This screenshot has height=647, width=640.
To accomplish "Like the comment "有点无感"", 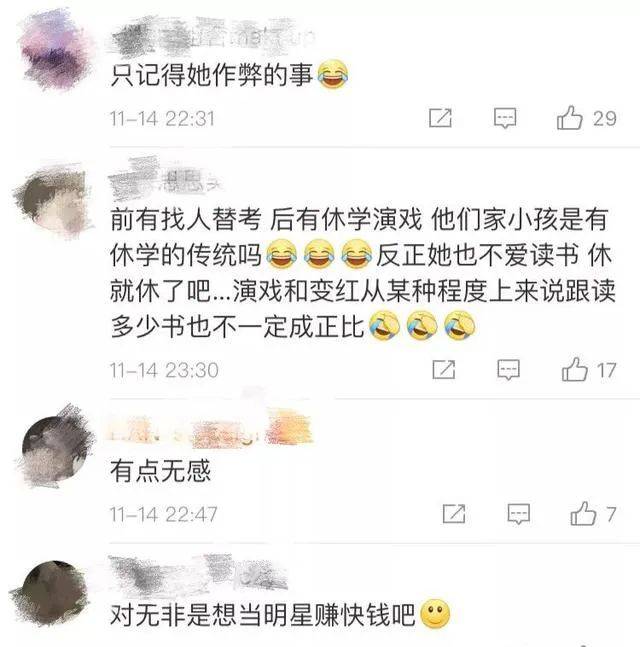I will tap(582, 514).
